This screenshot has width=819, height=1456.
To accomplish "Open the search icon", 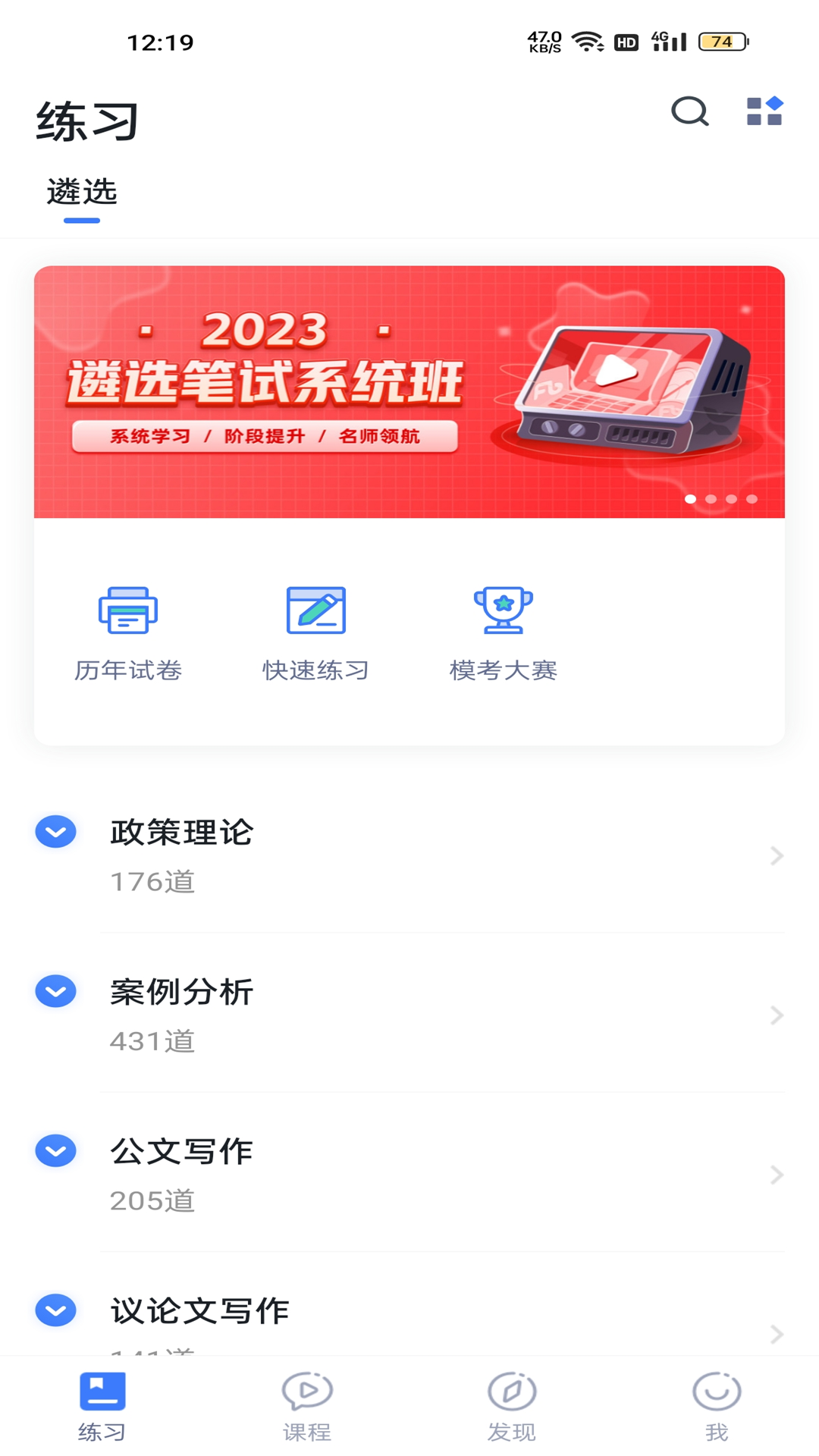I will [x=688, y=113].
